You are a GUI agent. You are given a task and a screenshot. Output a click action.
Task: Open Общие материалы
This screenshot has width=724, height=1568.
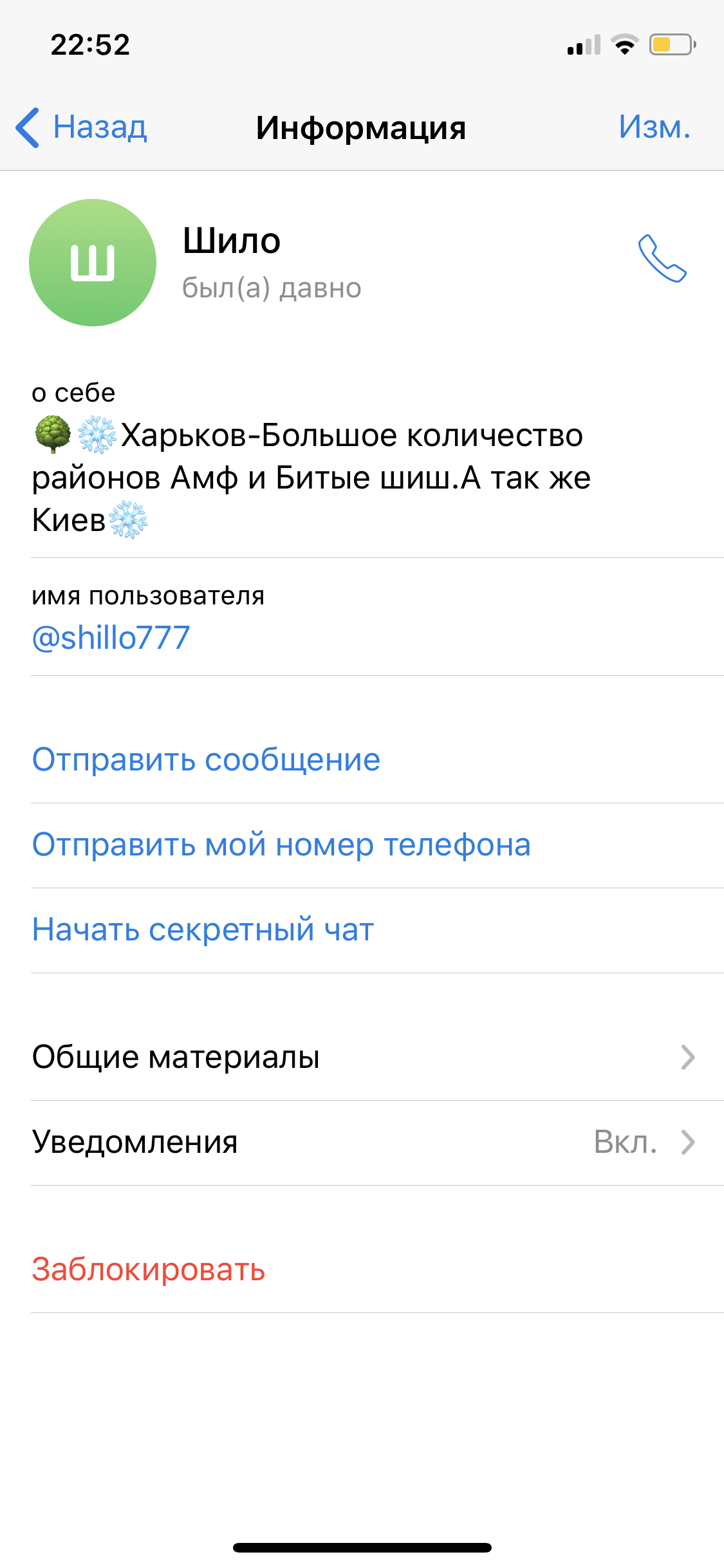tap(377, 1058)
